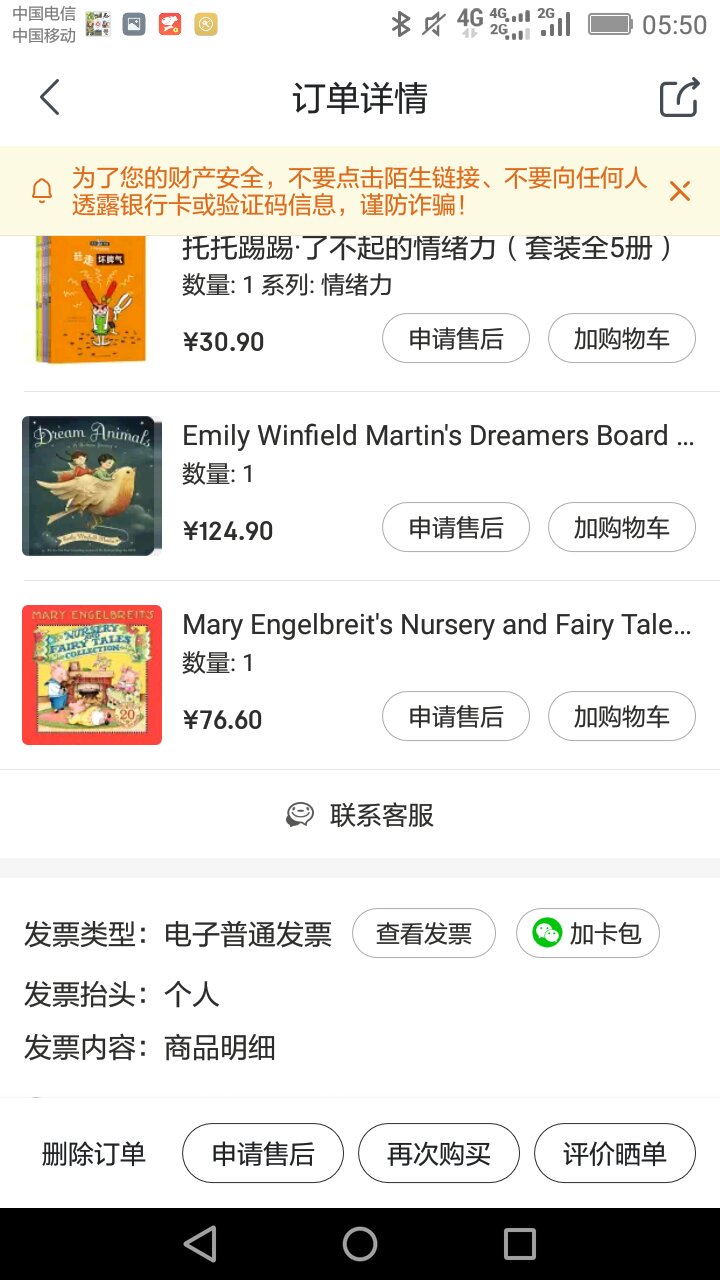This screenshot has height=1280, width=720.
Task: Select 评价晒单 to review the order
Action: (614, 1154)
